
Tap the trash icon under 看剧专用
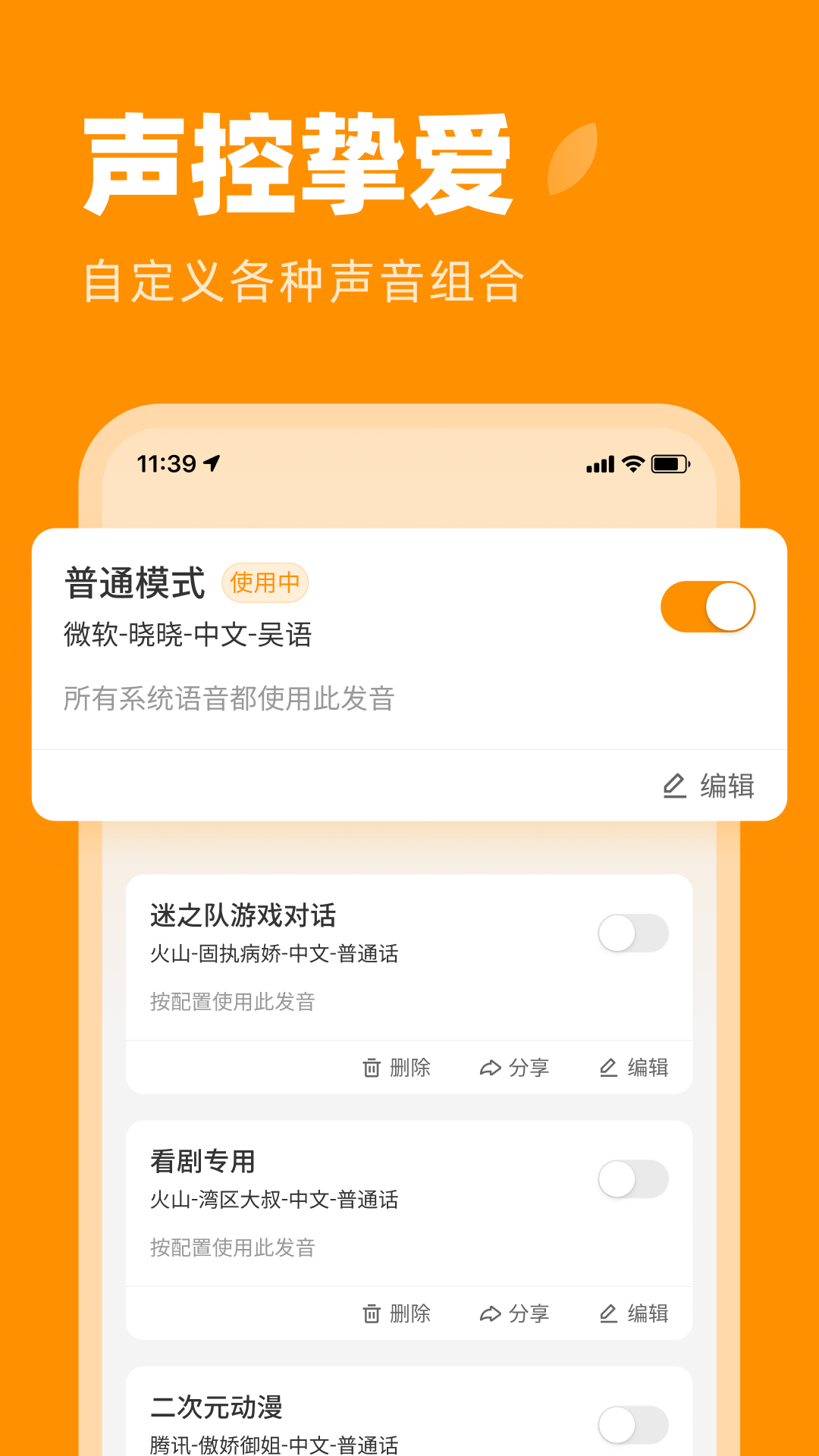tap(371, 1313)
